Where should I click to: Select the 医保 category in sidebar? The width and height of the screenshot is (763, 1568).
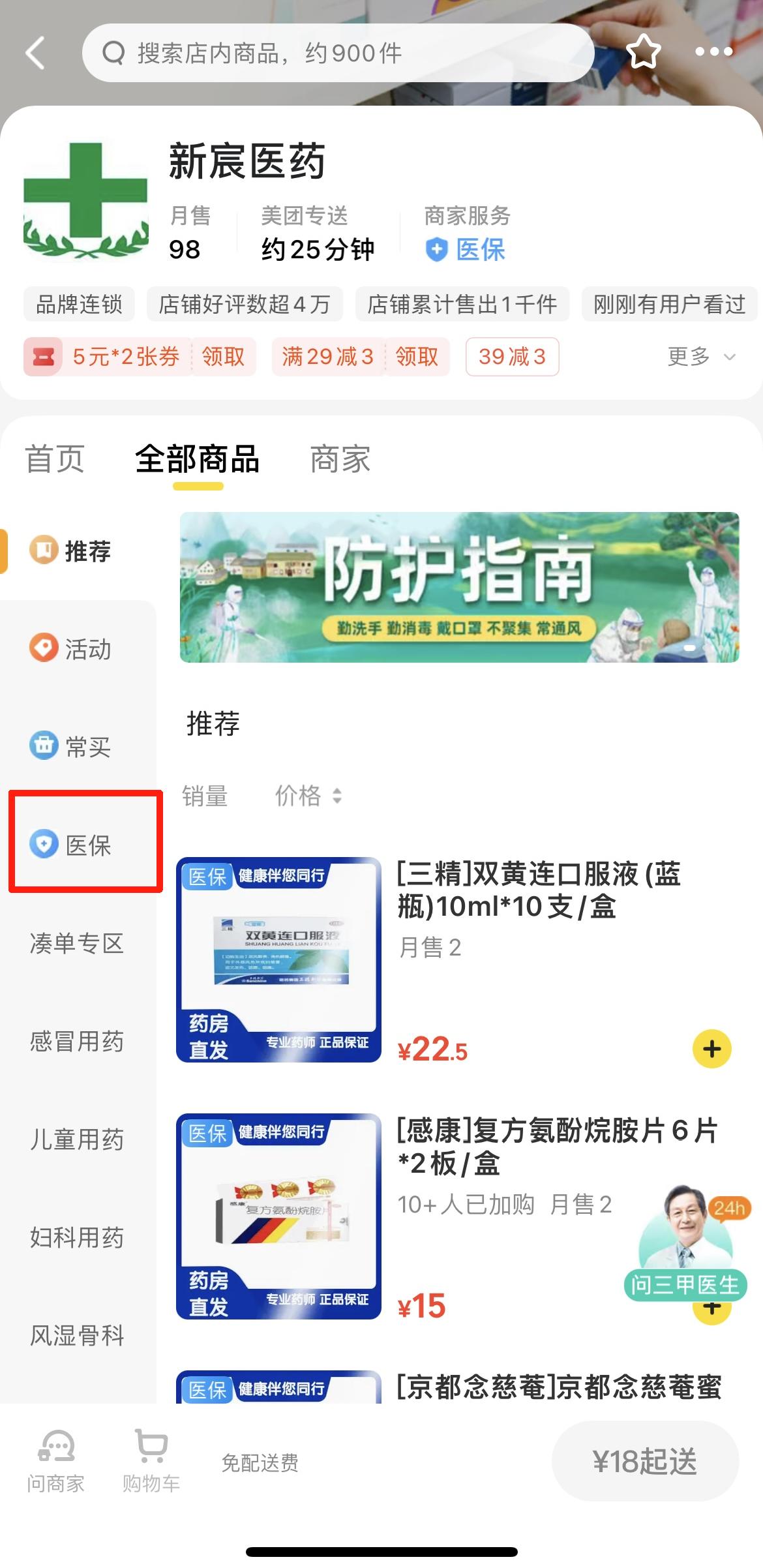pyautogui.click(x=72, y=845)
